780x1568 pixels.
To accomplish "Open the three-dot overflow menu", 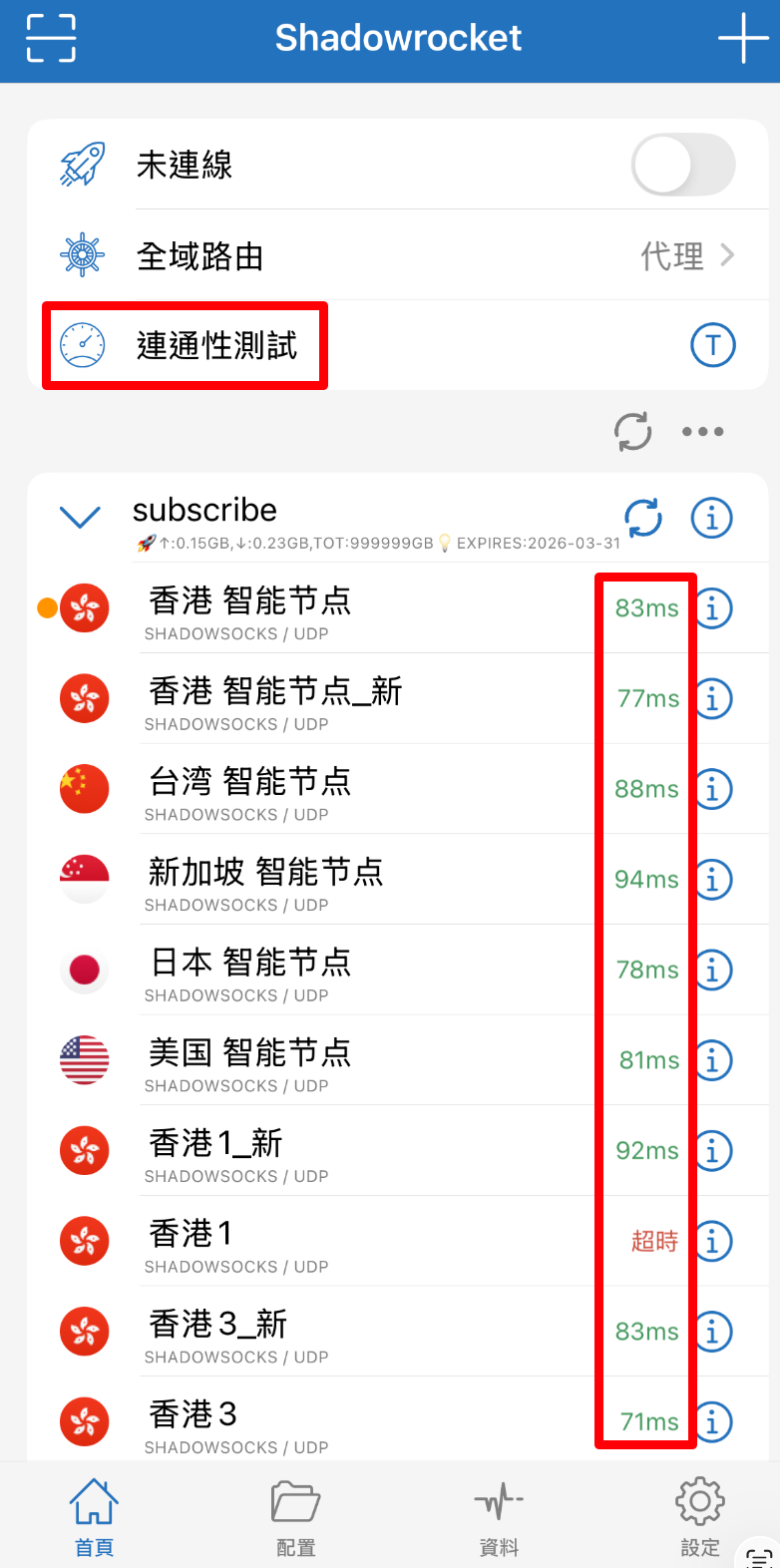I will tap(702, 432).
